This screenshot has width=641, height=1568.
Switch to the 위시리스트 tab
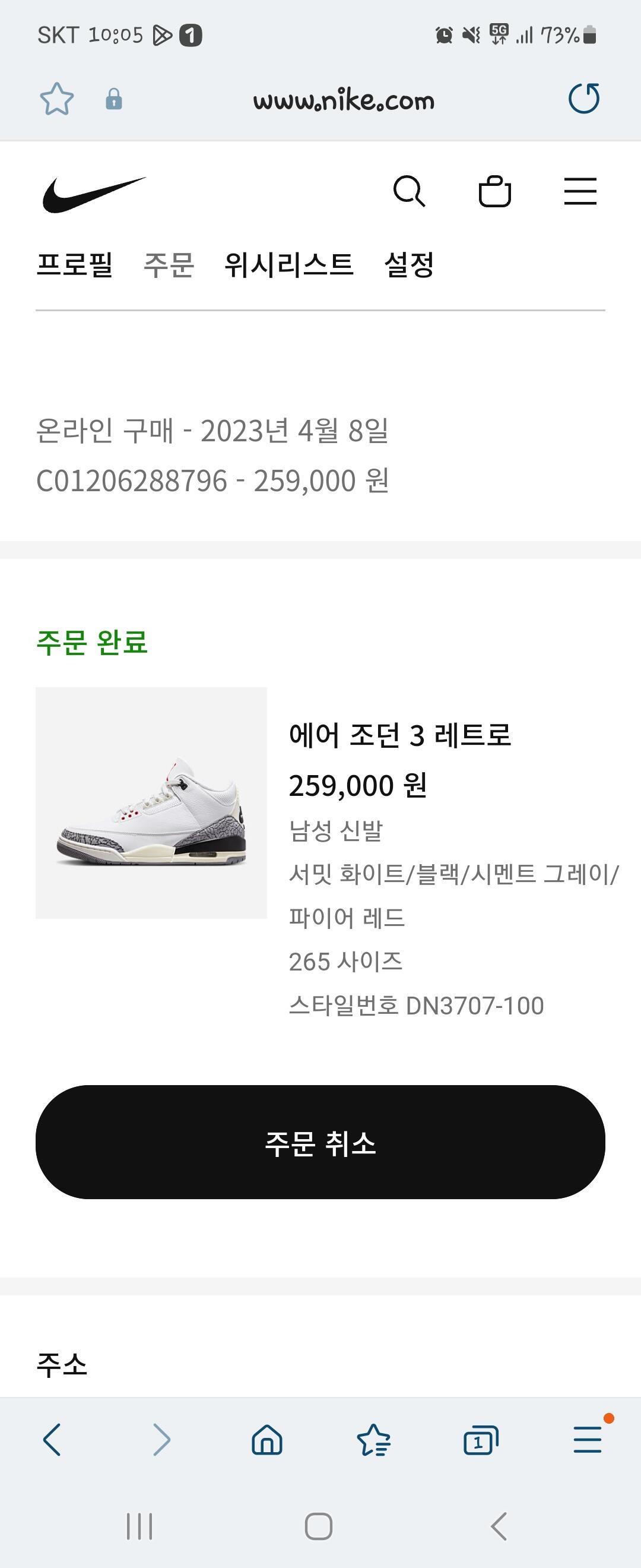click(x=289, y=265)
